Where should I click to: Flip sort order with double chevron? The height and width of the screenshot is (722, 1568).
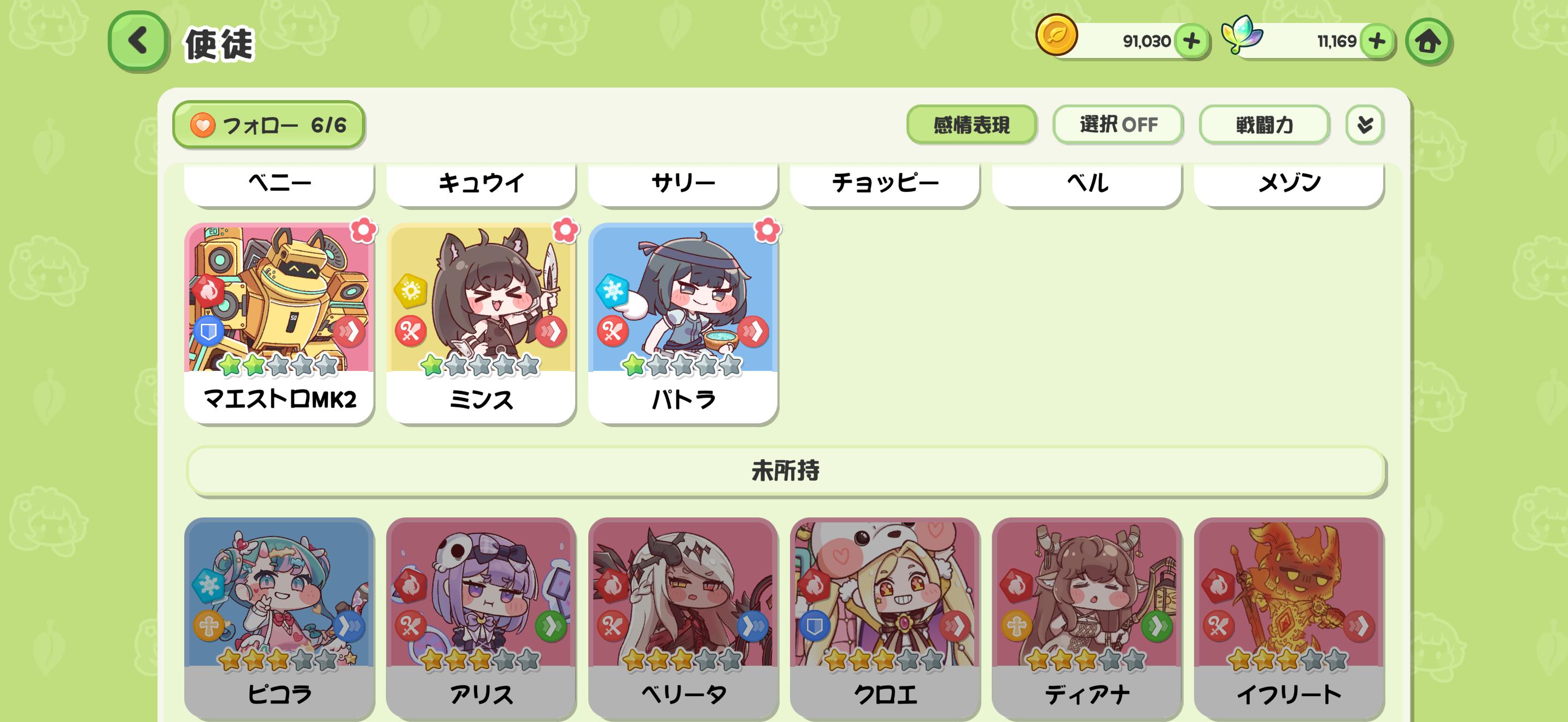tap(1365, 125)
